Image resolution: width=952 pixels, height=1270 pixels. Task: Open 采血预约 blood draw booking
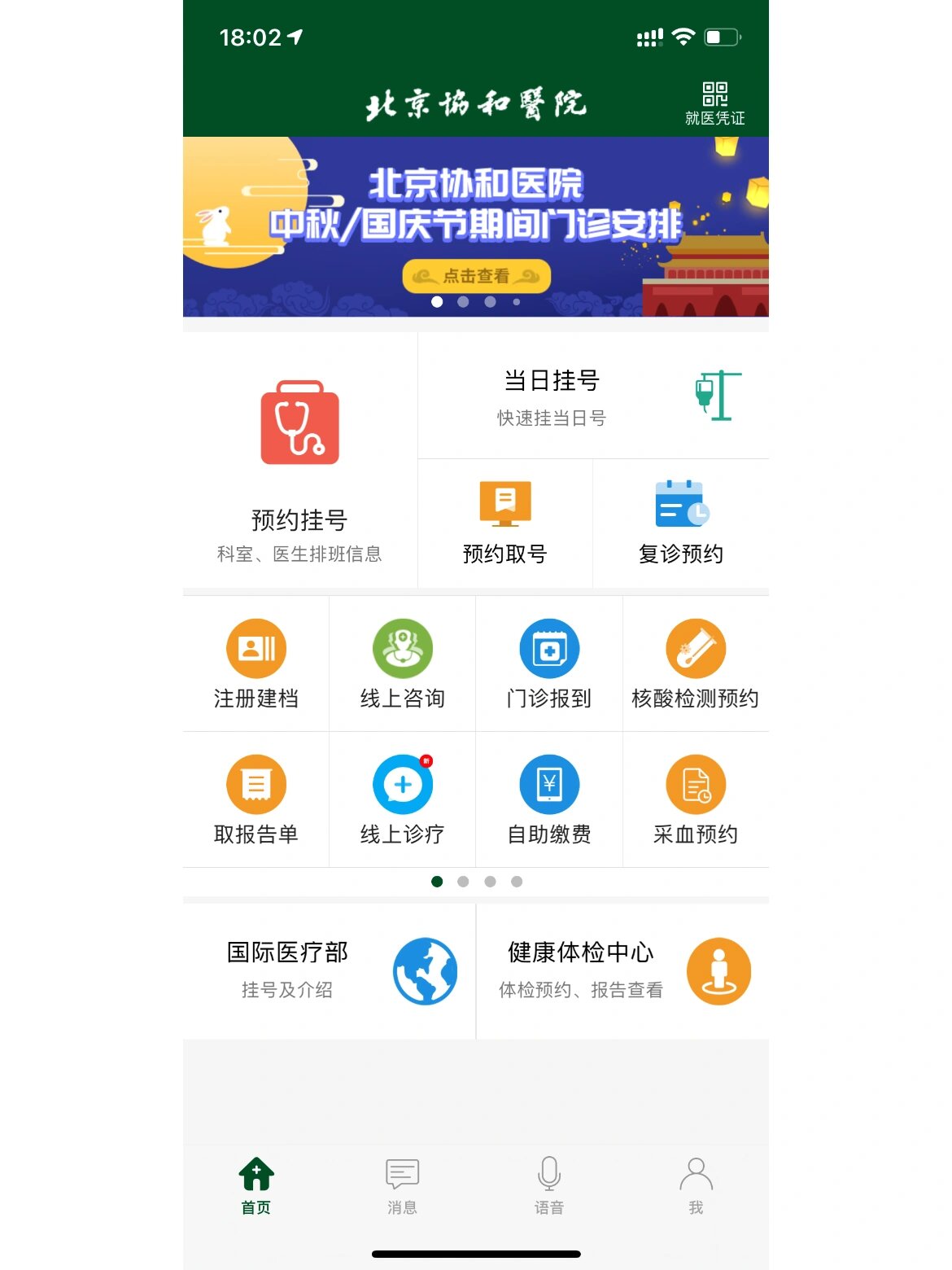pos(696,800)
